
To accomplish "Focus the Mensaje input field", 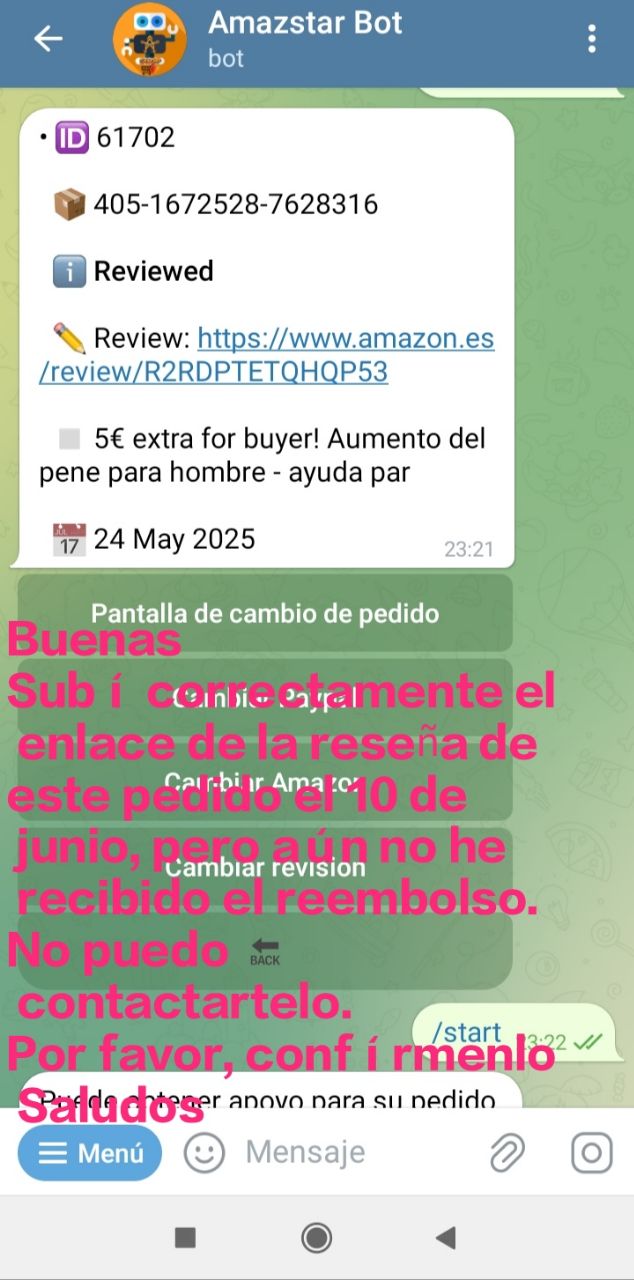I will (350, 1153).
